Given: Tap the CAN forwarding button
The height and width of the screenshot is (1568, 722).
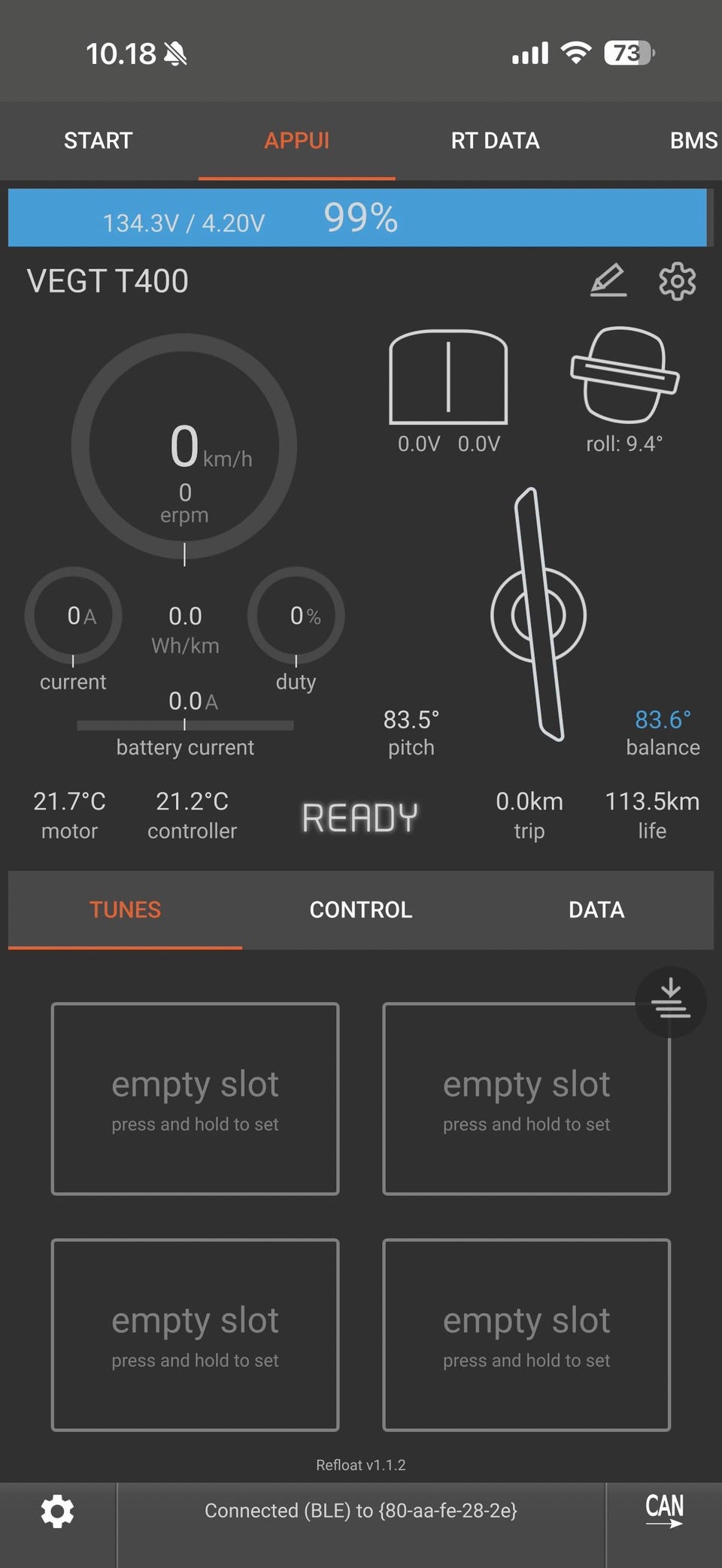Looking at the screenshot, I should pos(664,1510).
